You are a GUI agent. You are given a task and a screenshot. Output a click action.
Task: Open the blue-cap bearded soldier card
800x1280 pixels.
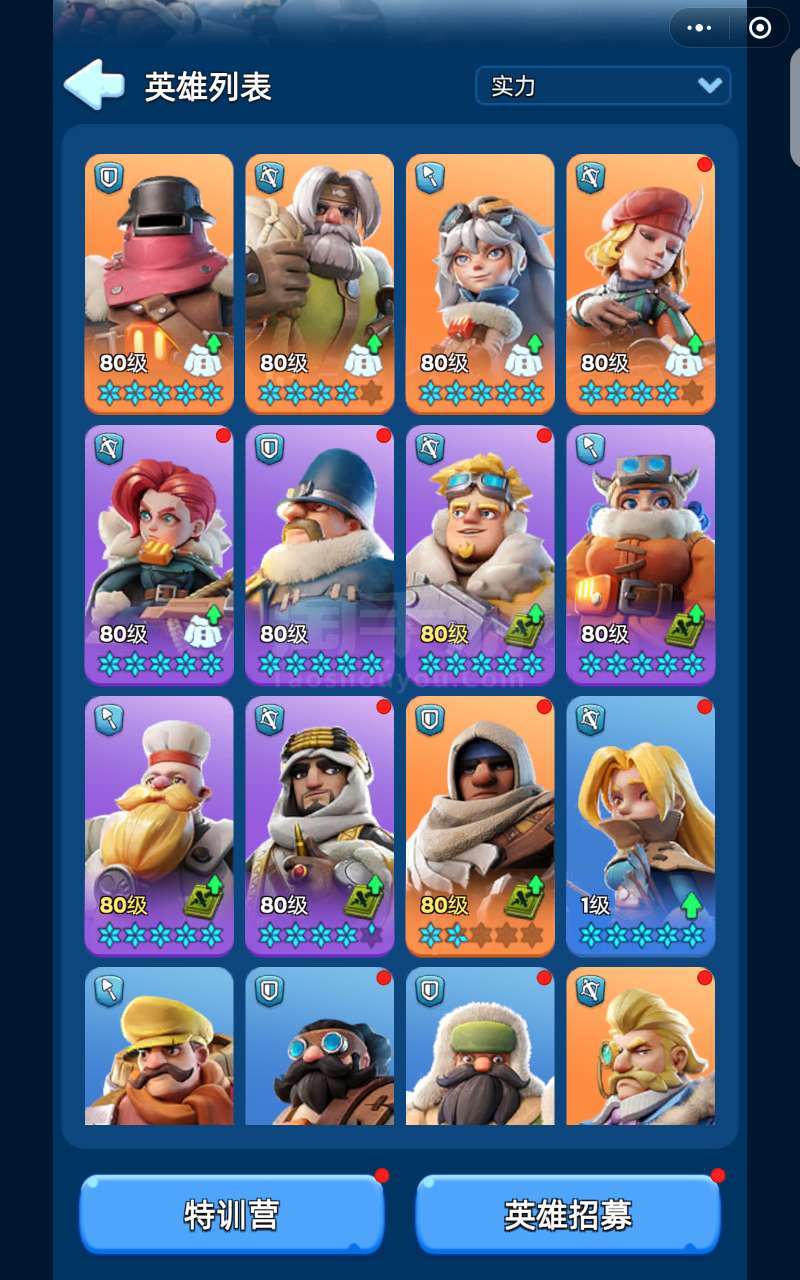(320, 555)
